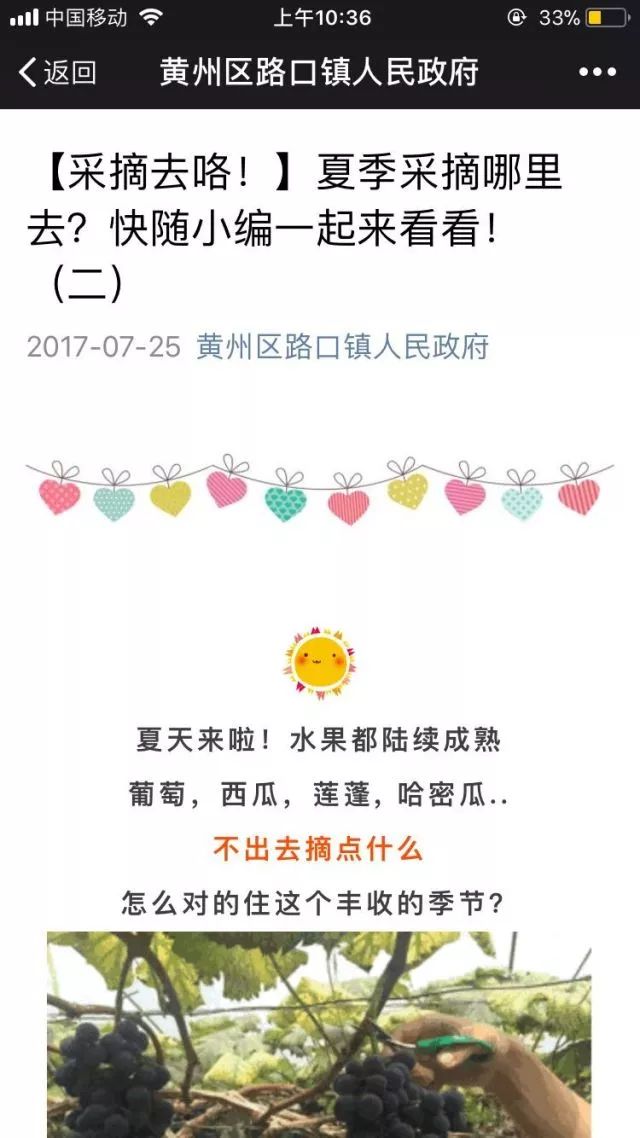Open the grape picking photo
Image resolution: width=640 pixels, height=1138 pixels.
tap(319, 1035)
